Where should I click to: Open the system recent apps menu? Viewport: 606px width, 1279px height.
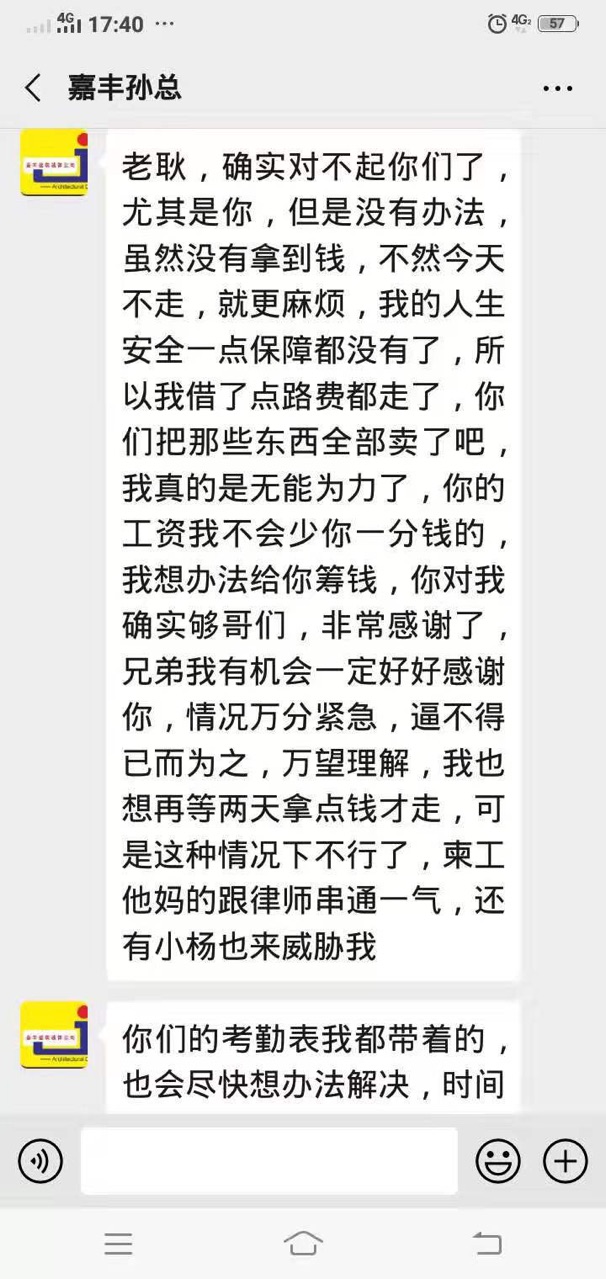pyautogui.click(x=118, y=1243)
